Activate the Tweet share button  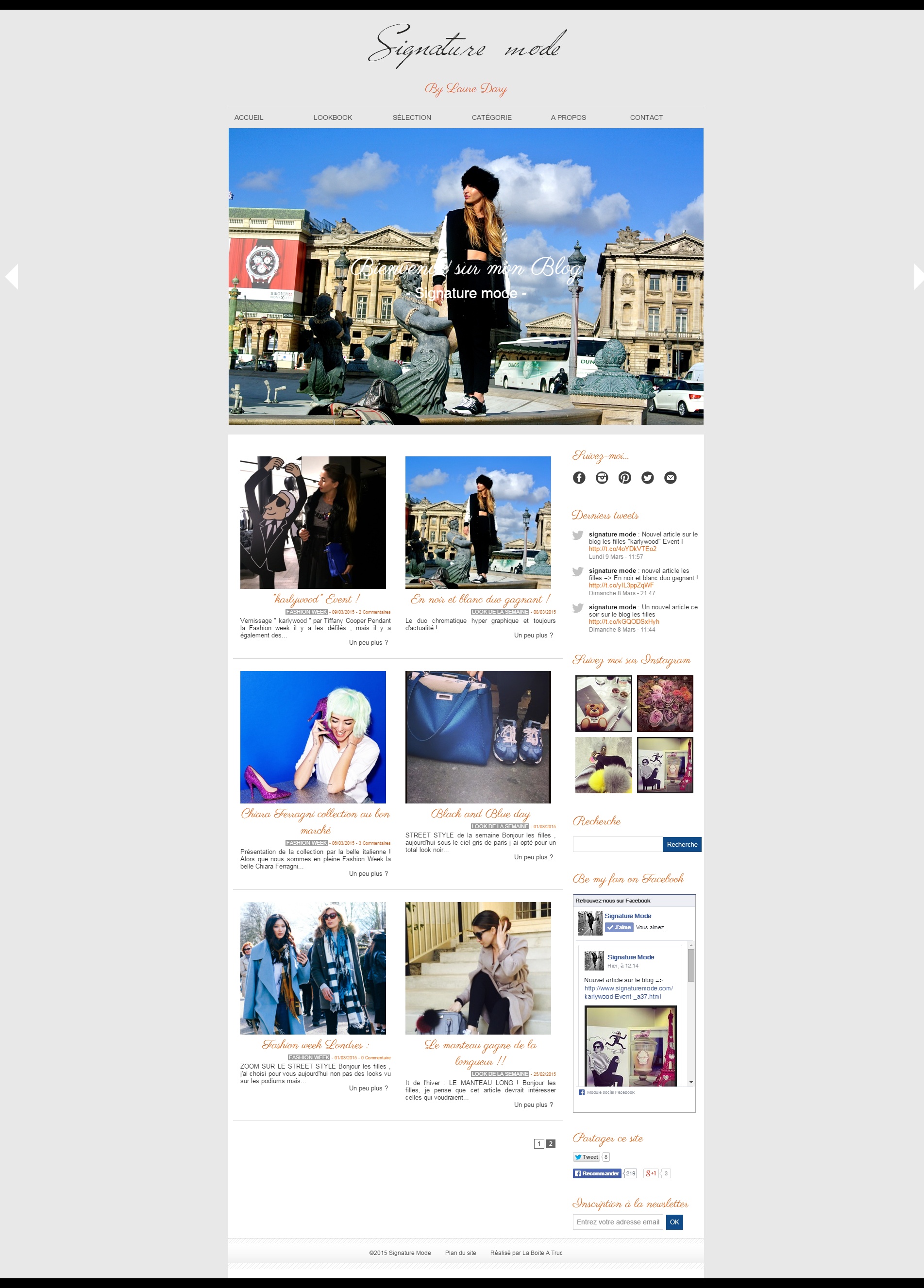pyautogui.click(x=587, y=1157)
